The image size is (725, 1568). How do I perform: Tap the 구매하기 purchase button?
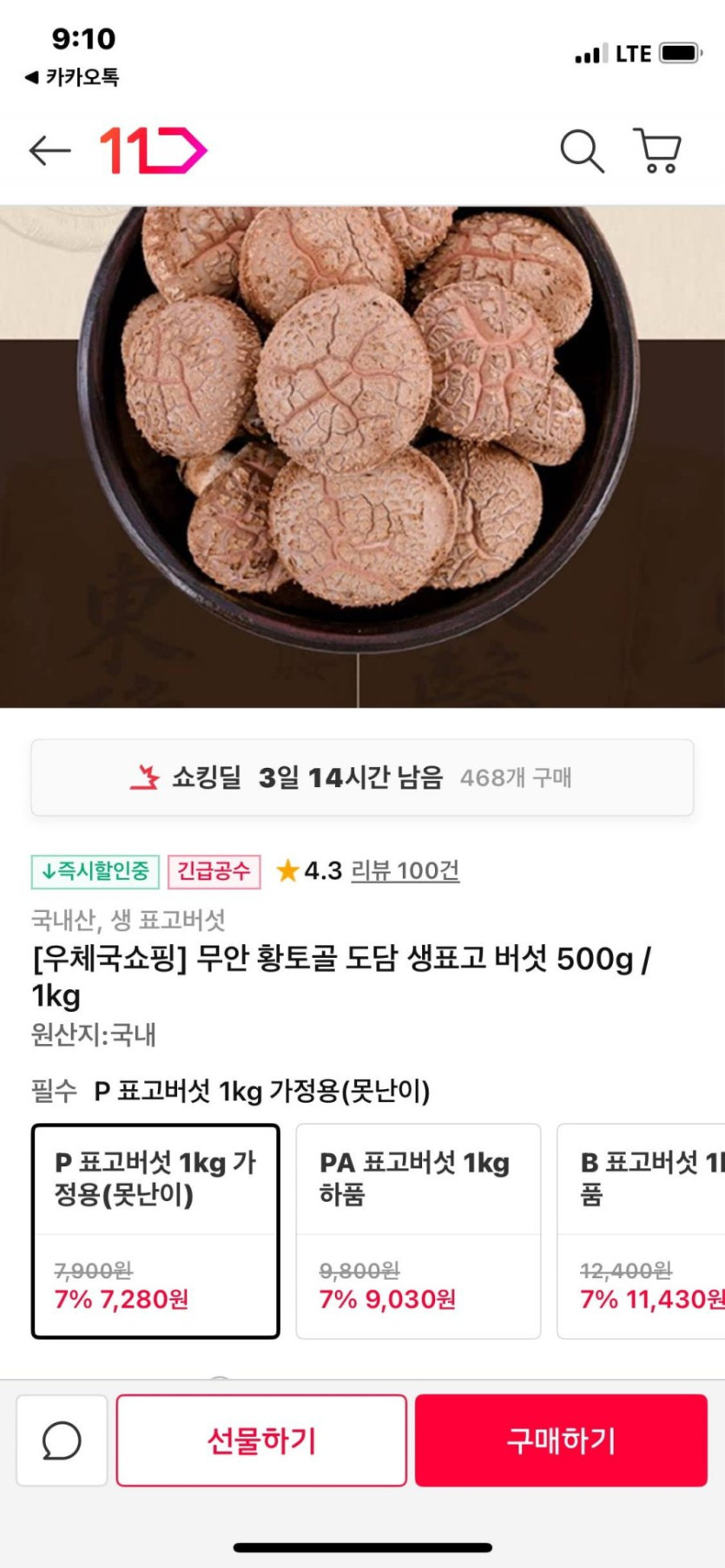click(559, 1440)
